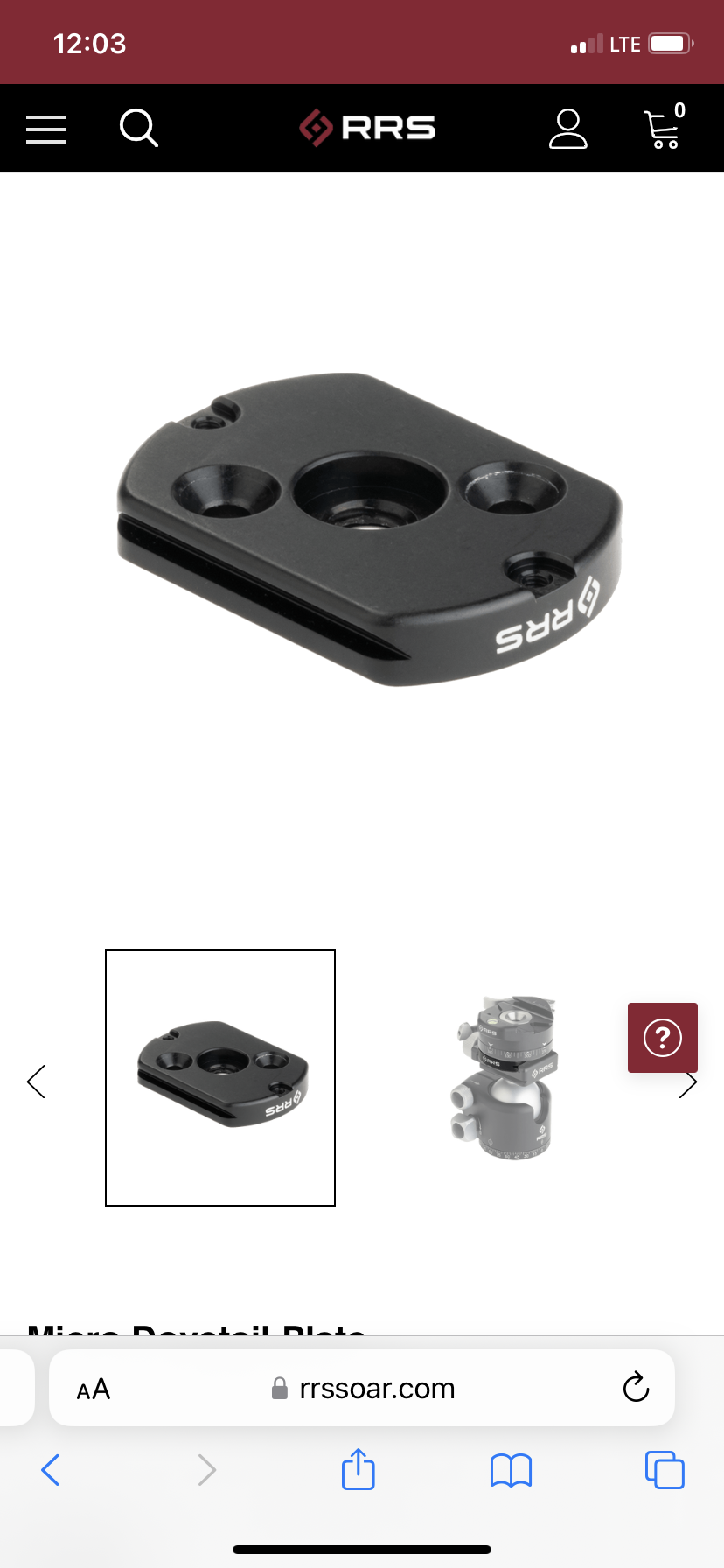
Task: Open Safari tabs overview
Action: tap(665, 1469)
